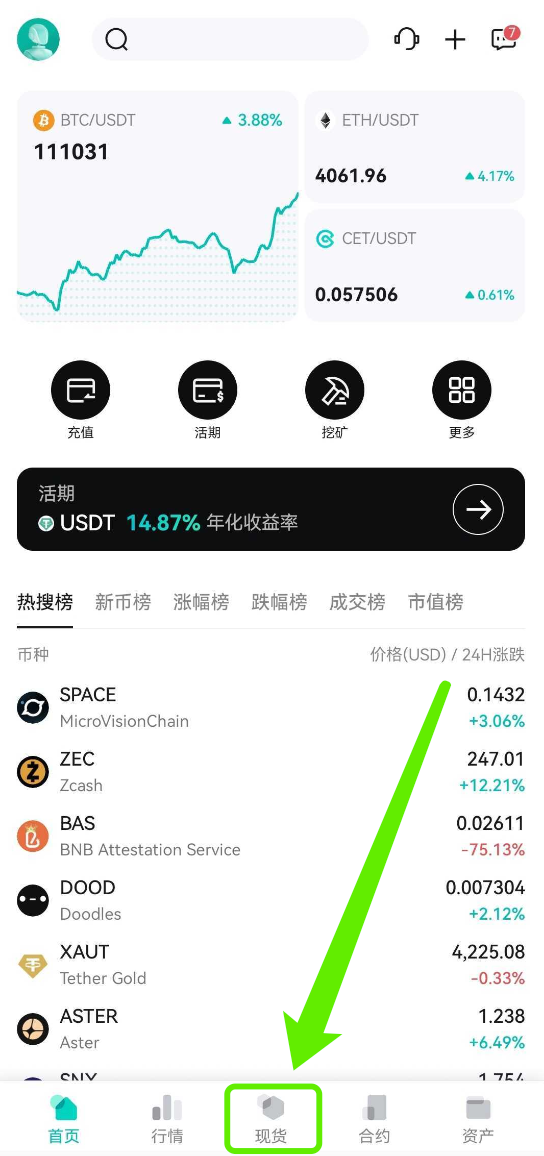This screenshot has height=1156, width=544.
Task: Open the ETH/USDT card
Action: pos(415,147)
